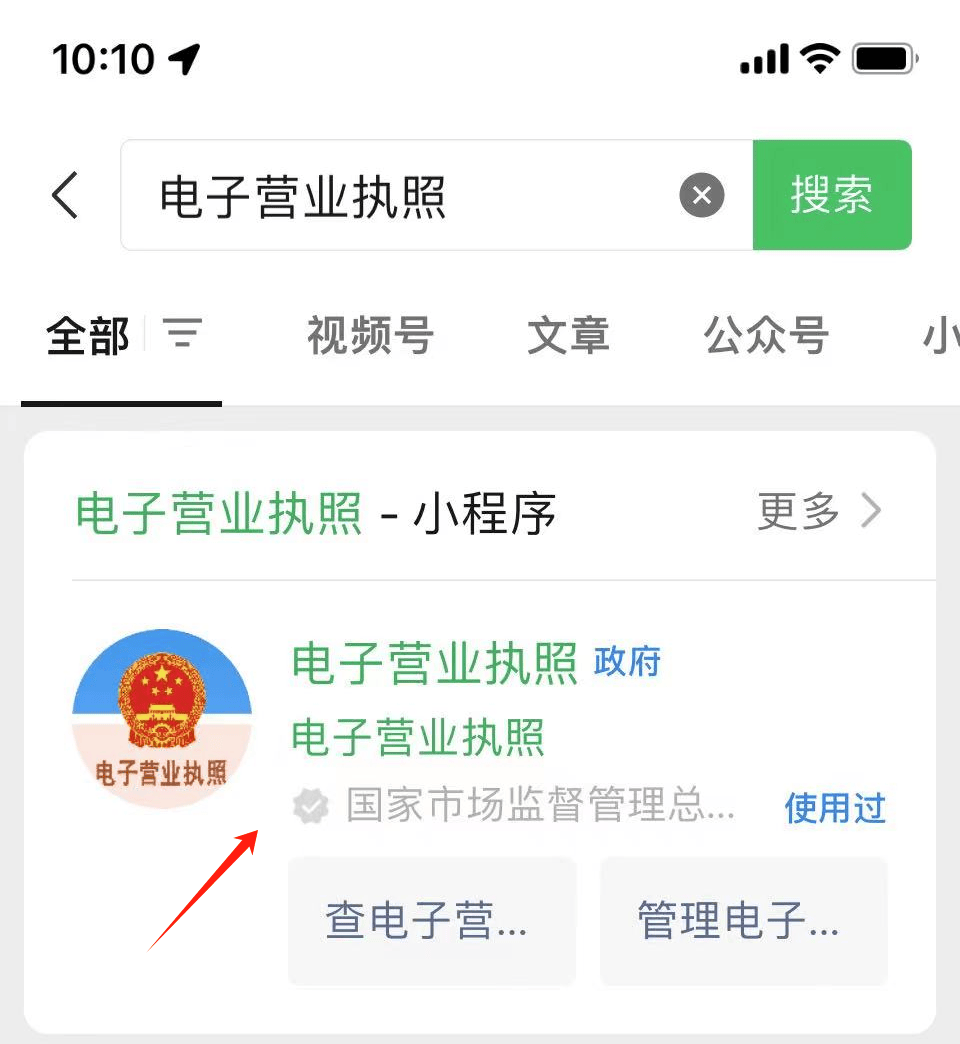Tap the Wi-Fi icon in the status bar
960x1044 pixels.
816,58
